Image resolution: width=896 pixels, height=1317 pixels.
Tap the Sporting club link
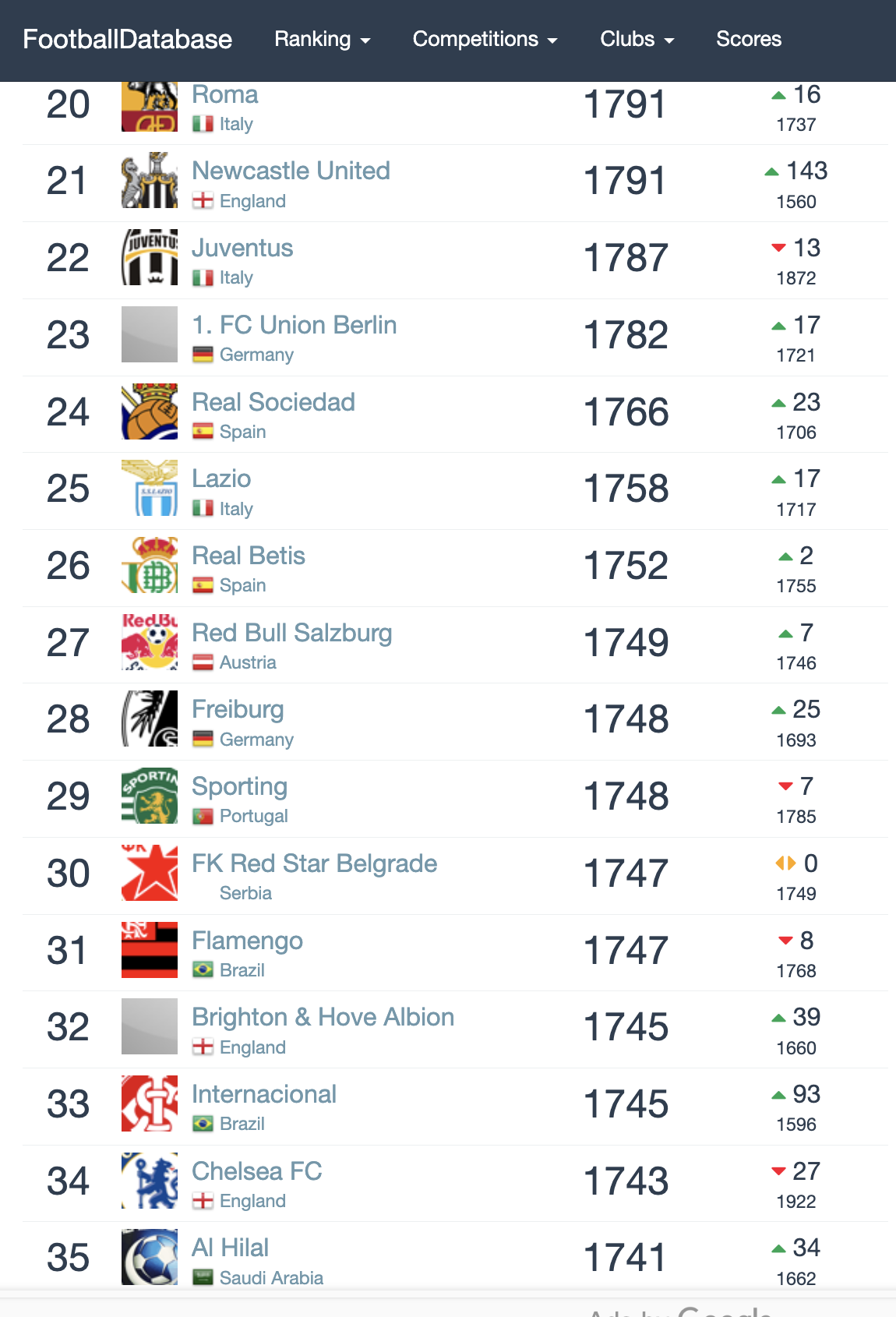[x=239, y=786]
